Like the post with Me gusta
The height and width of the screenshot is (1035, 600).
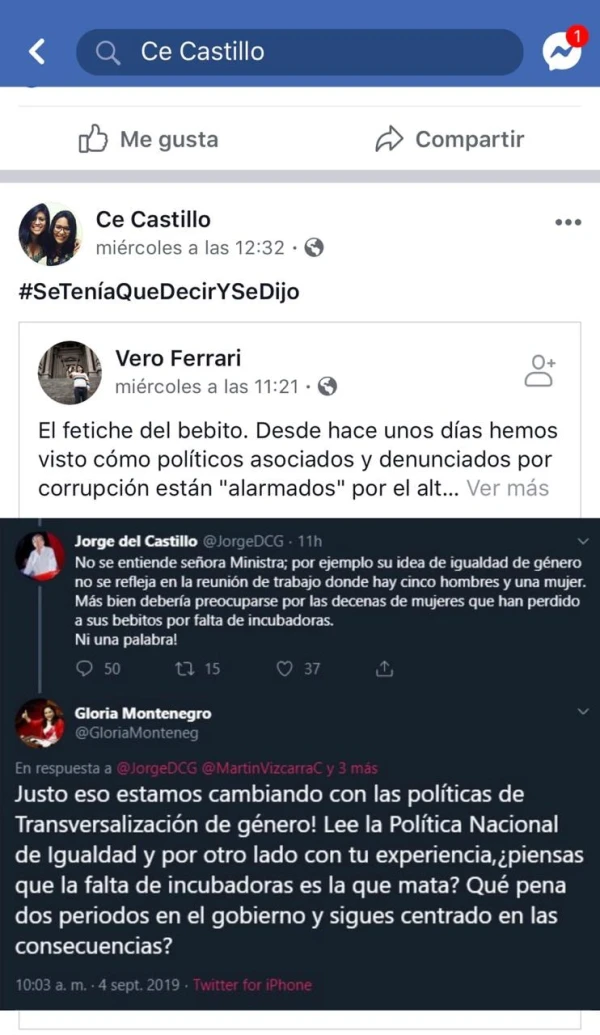point(148,140)
